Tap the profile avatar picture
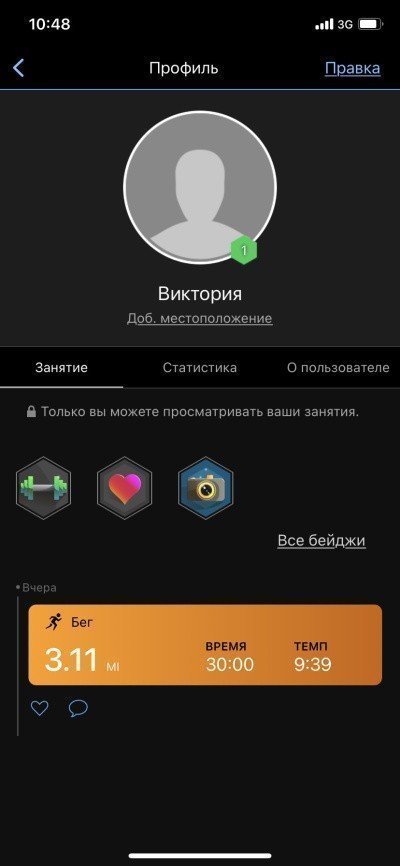 pos(200,187)
